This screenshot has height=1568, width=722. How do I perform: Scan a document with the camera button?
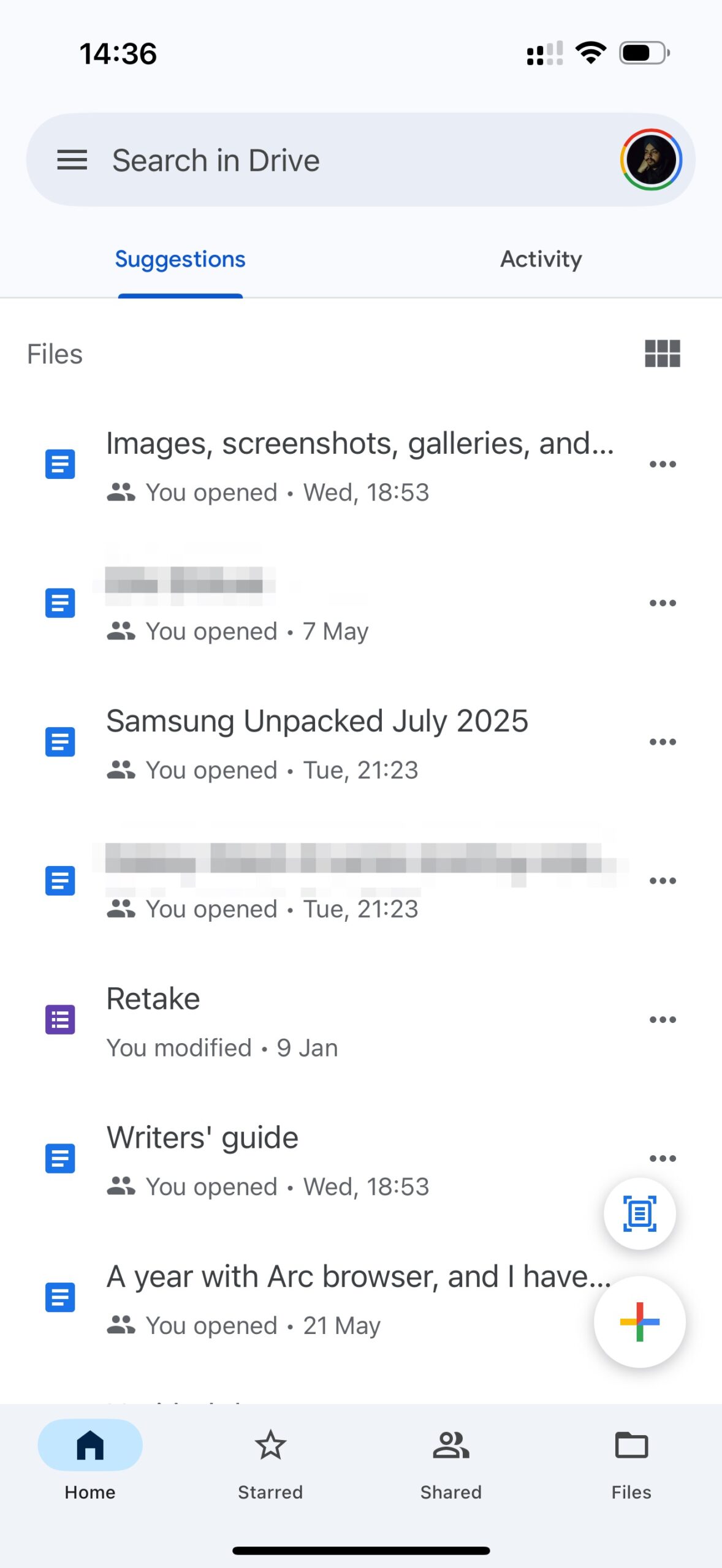[x=639, y=1213]
